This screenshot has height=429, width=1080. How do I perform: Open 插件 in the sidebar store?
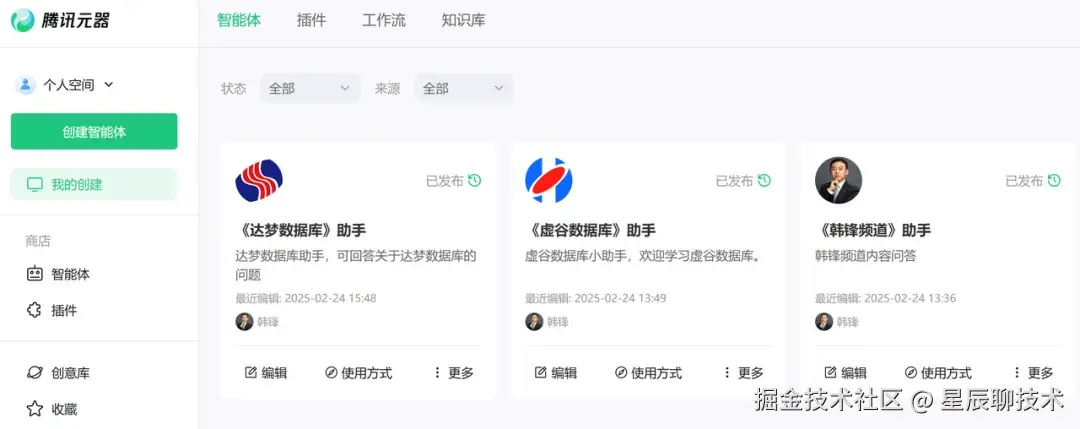(63, 310)
